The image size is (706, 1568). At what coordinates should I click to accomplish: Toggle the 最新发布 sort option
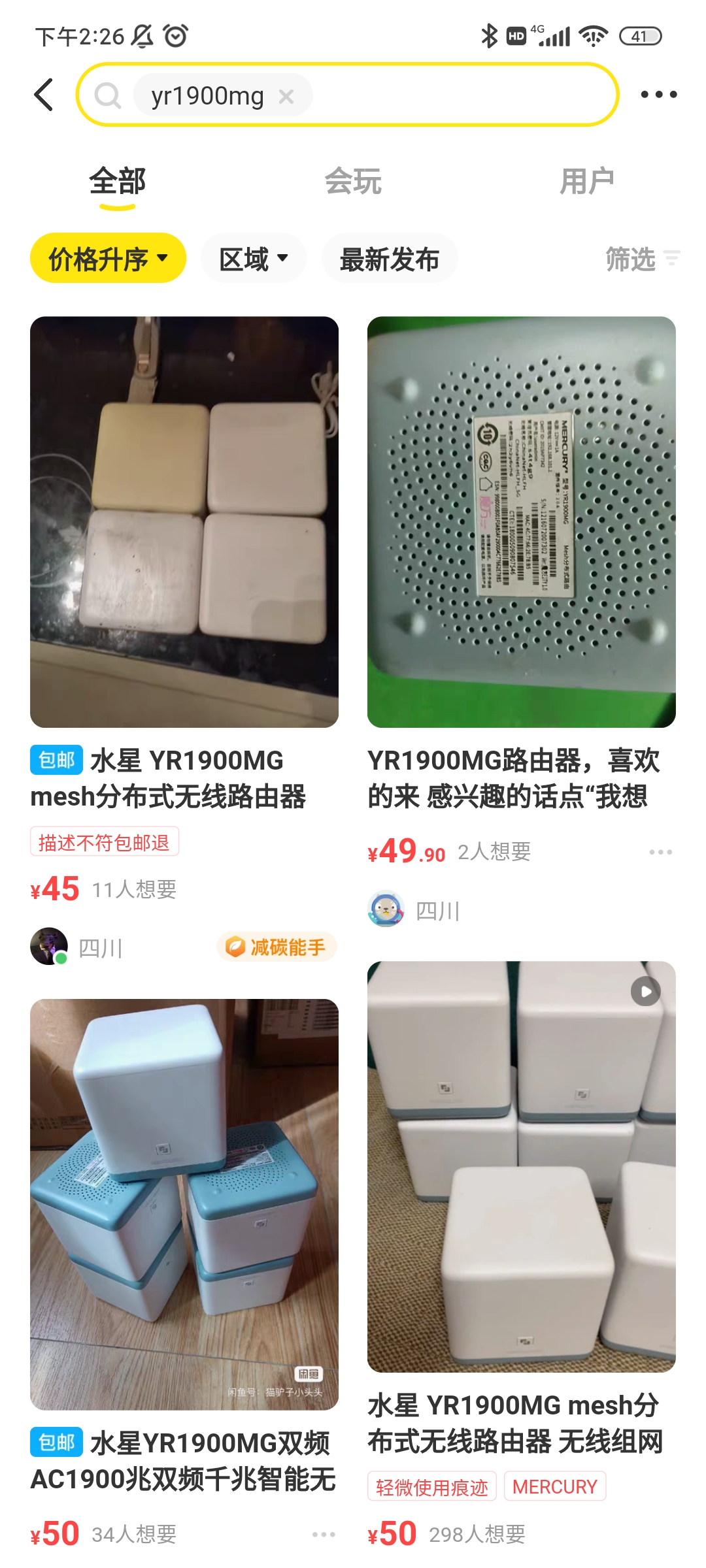(x=390, y=258)
